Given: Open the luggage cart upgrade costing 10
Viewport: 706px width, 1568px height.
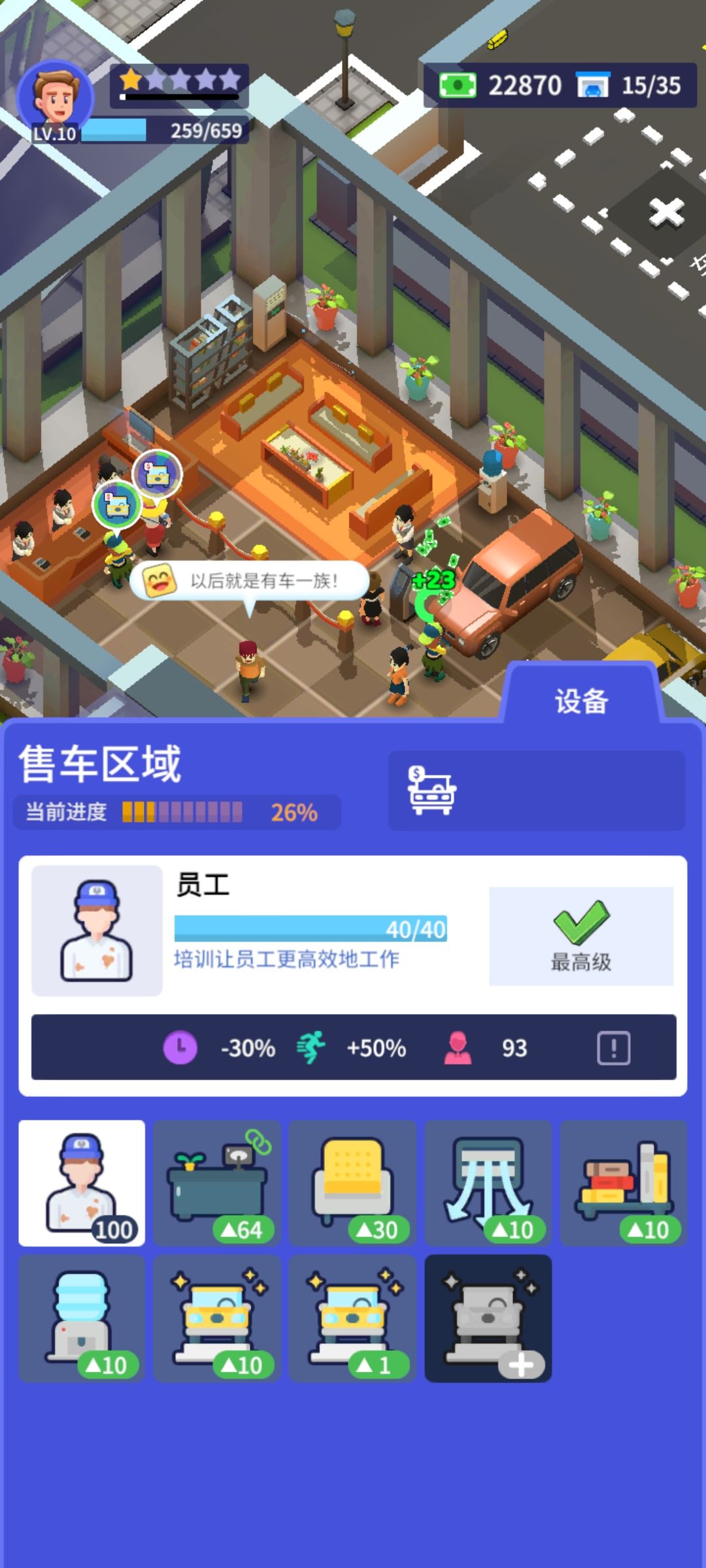Looking at the screenshot, I should [x=623, y=1186].
